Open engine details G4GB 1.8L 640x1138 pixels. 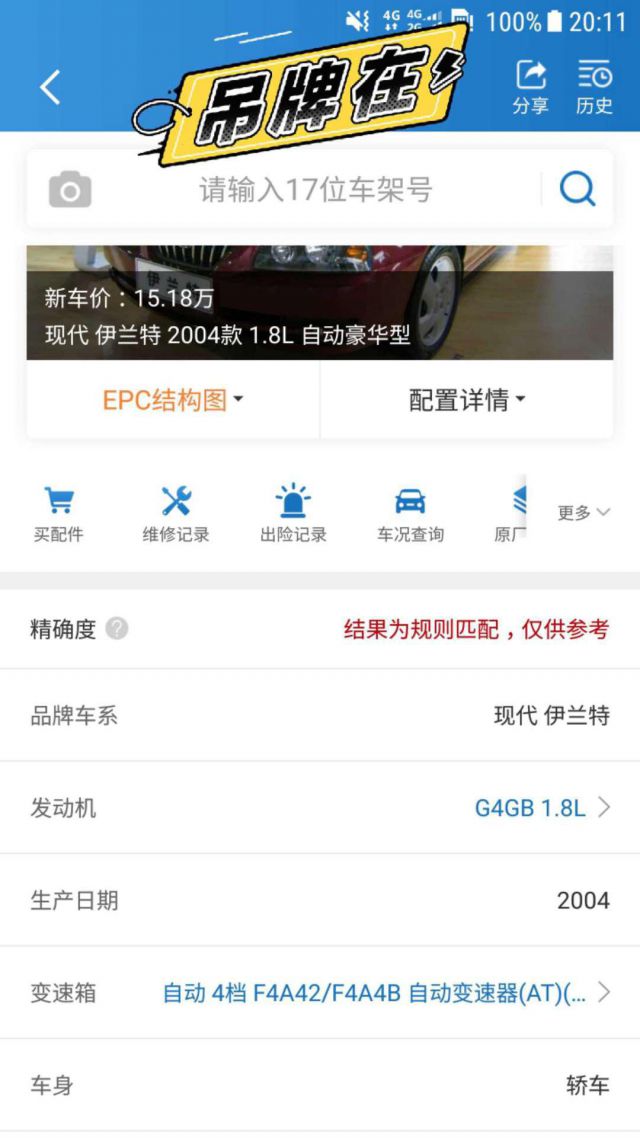tap(543, 808)
